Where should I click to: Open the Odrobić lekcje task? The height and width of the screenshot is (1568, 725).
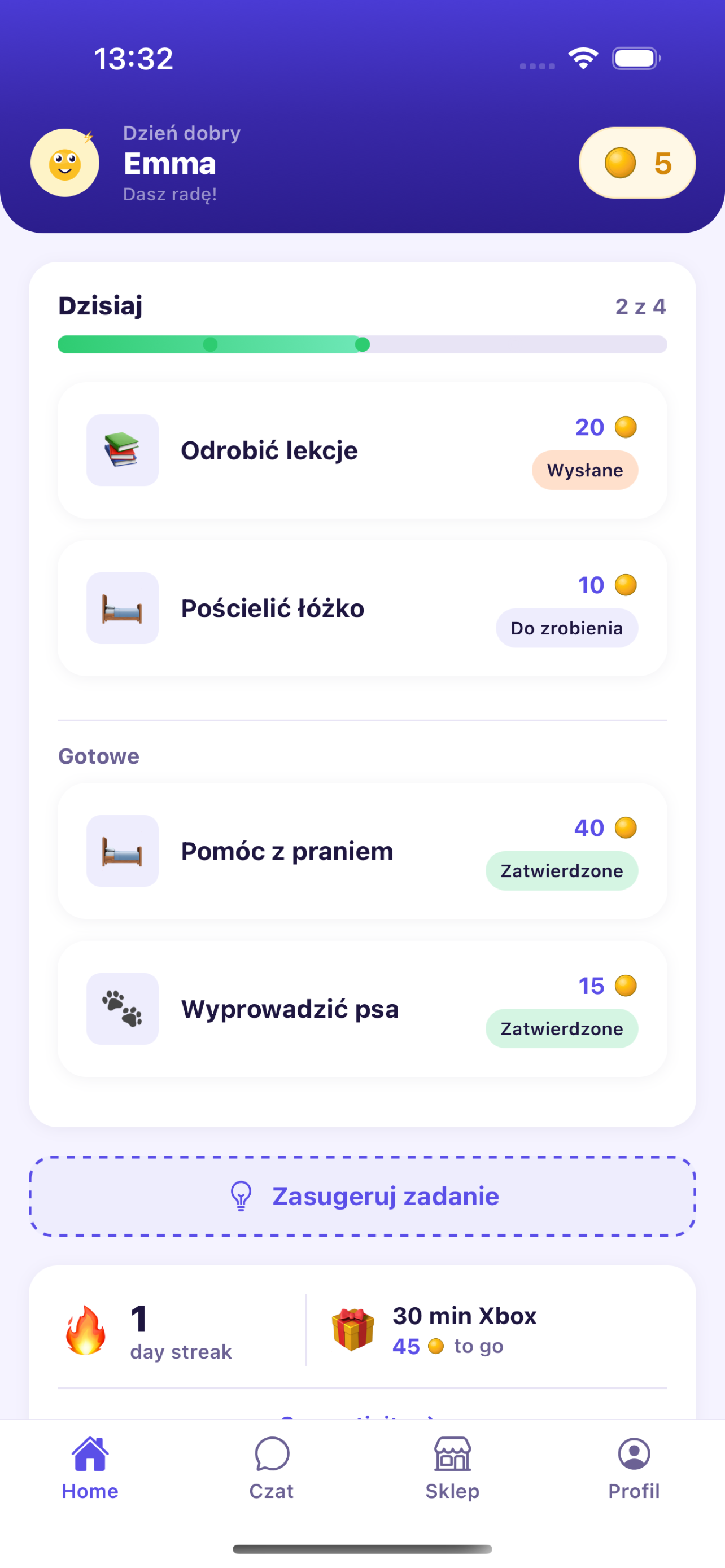[x=361, y=450]
